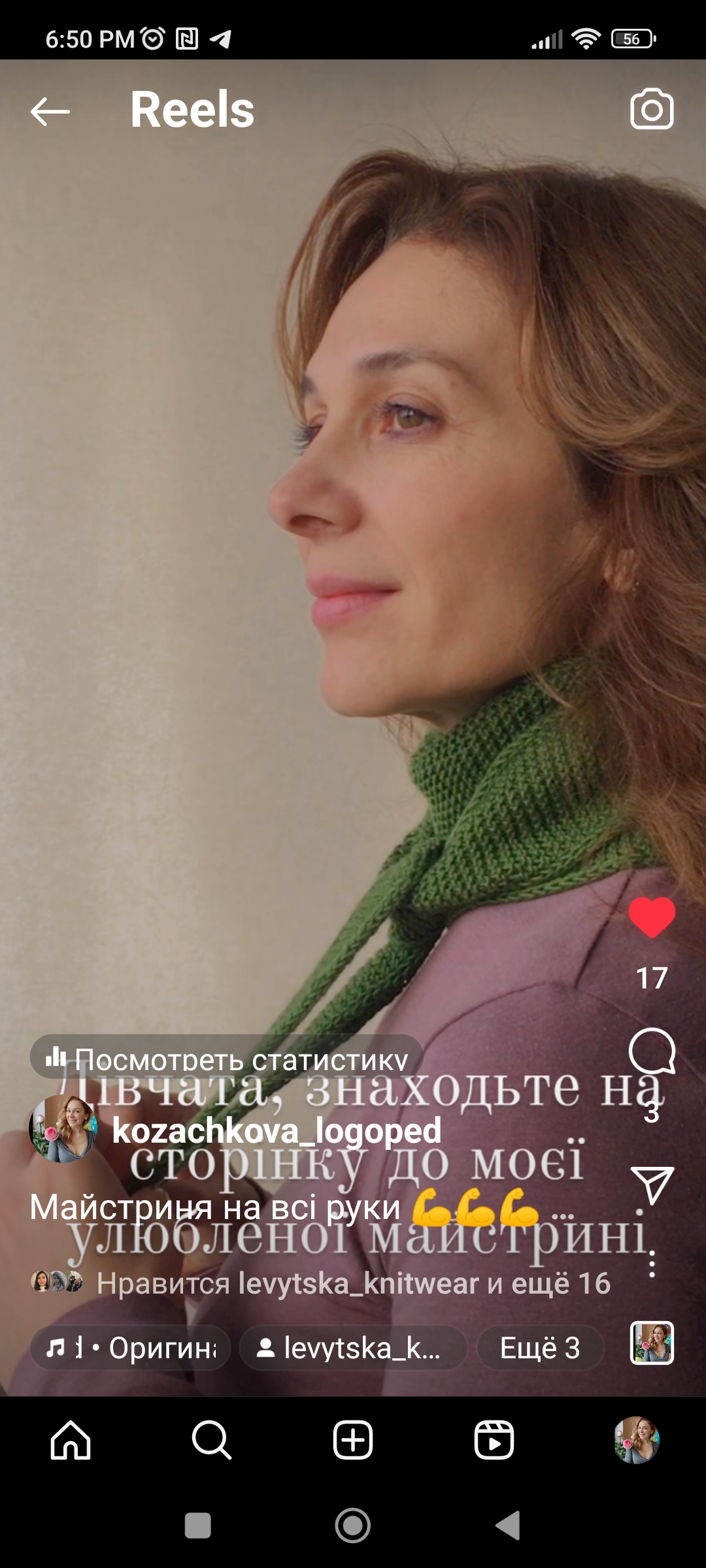The width and height of the screenshot is (706, 1568).
Task: Expand the caption Майстриня на всі руки
Action: click(214, 1207)
